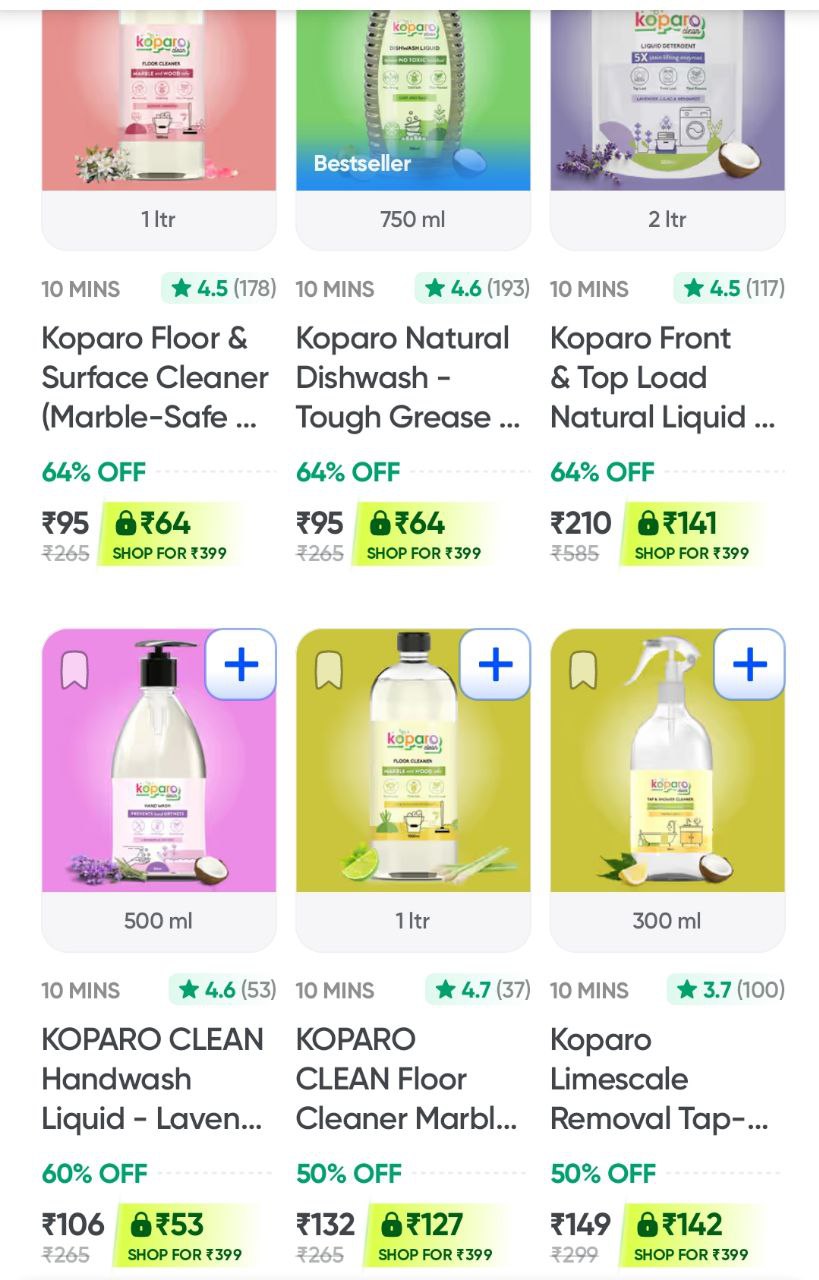Image resolution: width=819 pixels, height=1280 pixels.
Task: Open KOPARO CLEAN Floor Cleaner 1 ltr product
Action: [408, 1079]
